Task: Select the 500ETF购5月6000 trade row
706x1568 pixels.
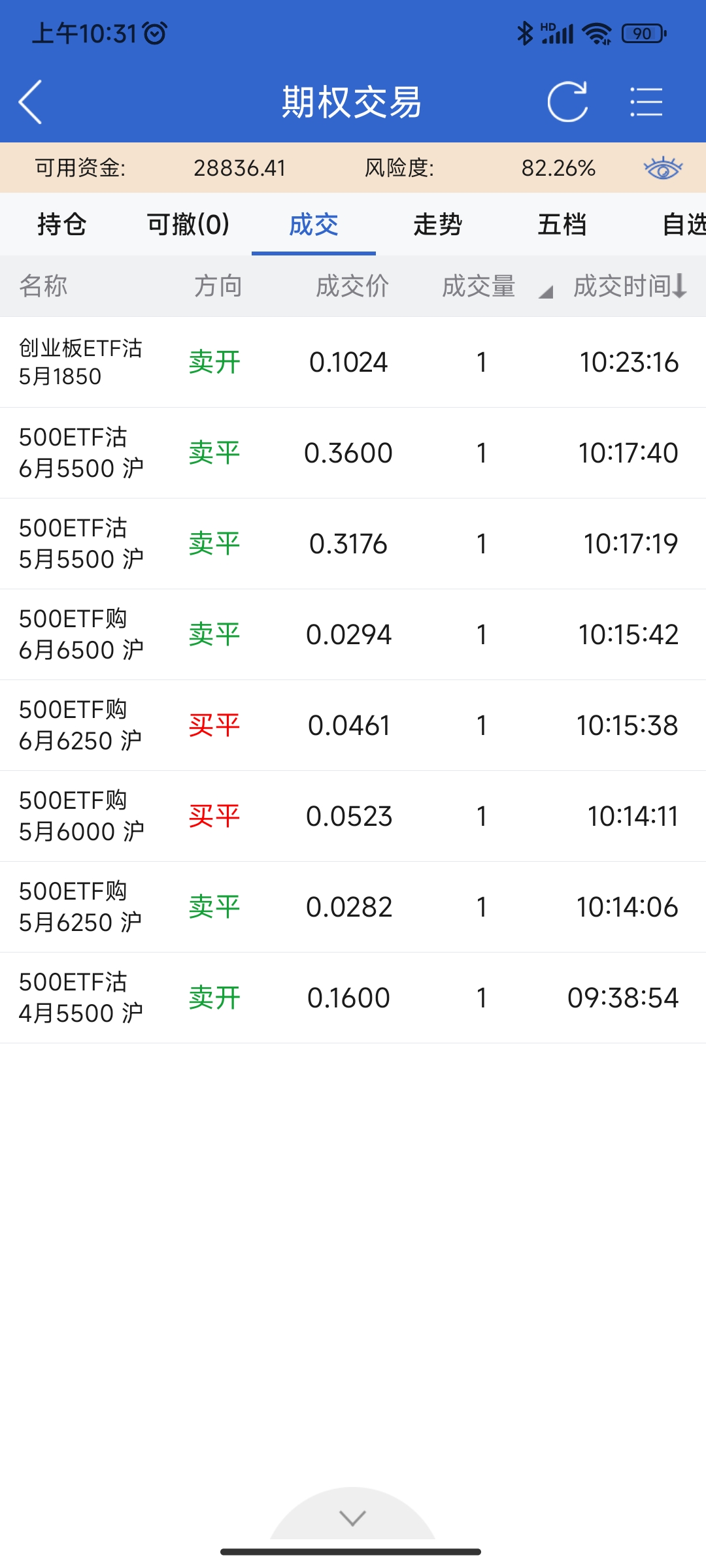Action: tap(353, 816)
